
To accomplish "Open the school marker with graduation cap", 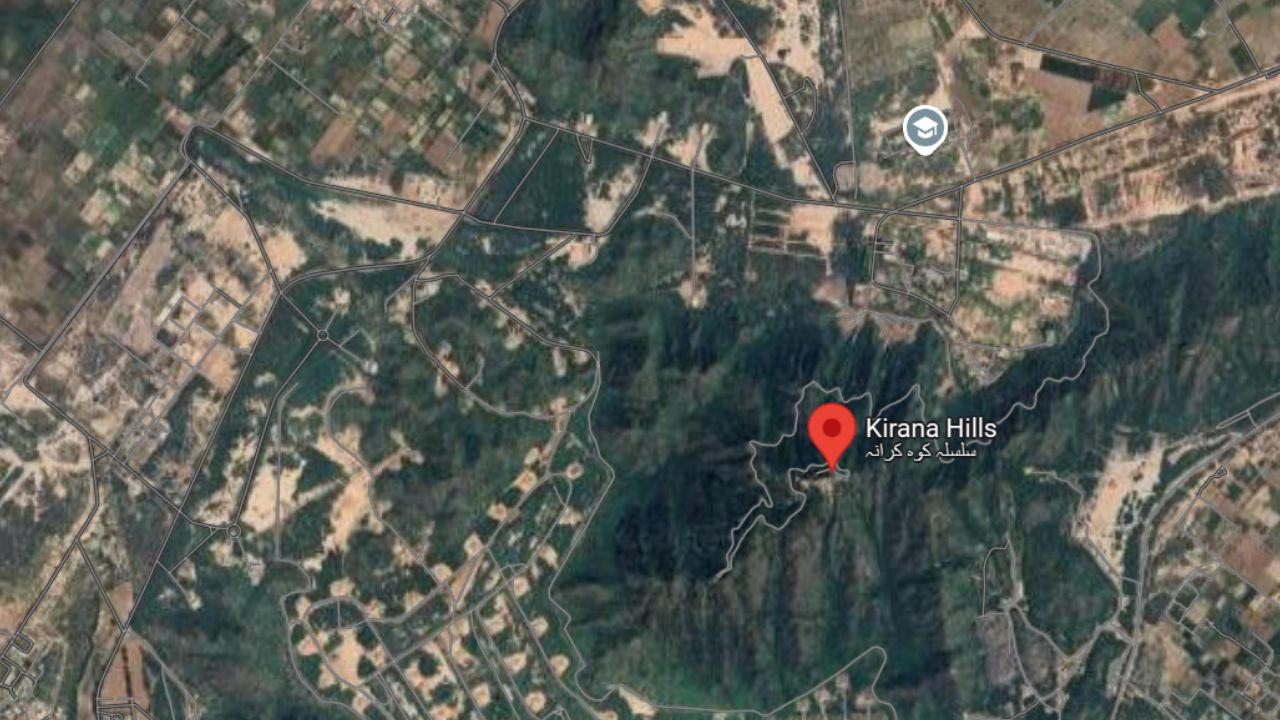I will (925, 128).
